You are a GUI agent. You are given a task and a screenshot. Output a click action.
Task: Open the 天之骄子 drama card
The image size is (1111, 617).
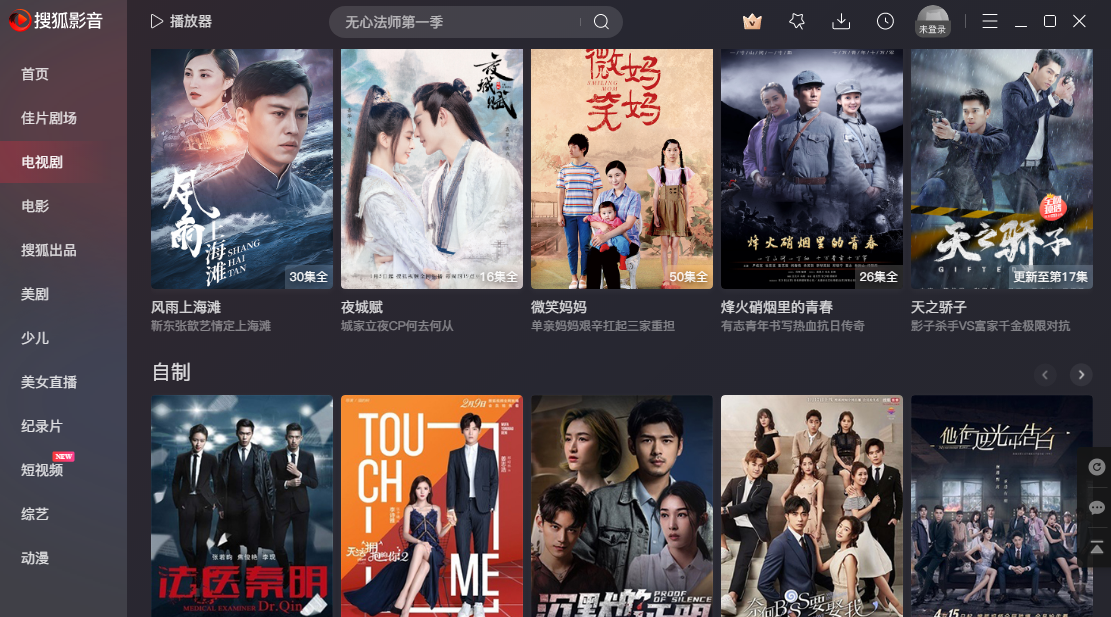tap(1001, 168)
